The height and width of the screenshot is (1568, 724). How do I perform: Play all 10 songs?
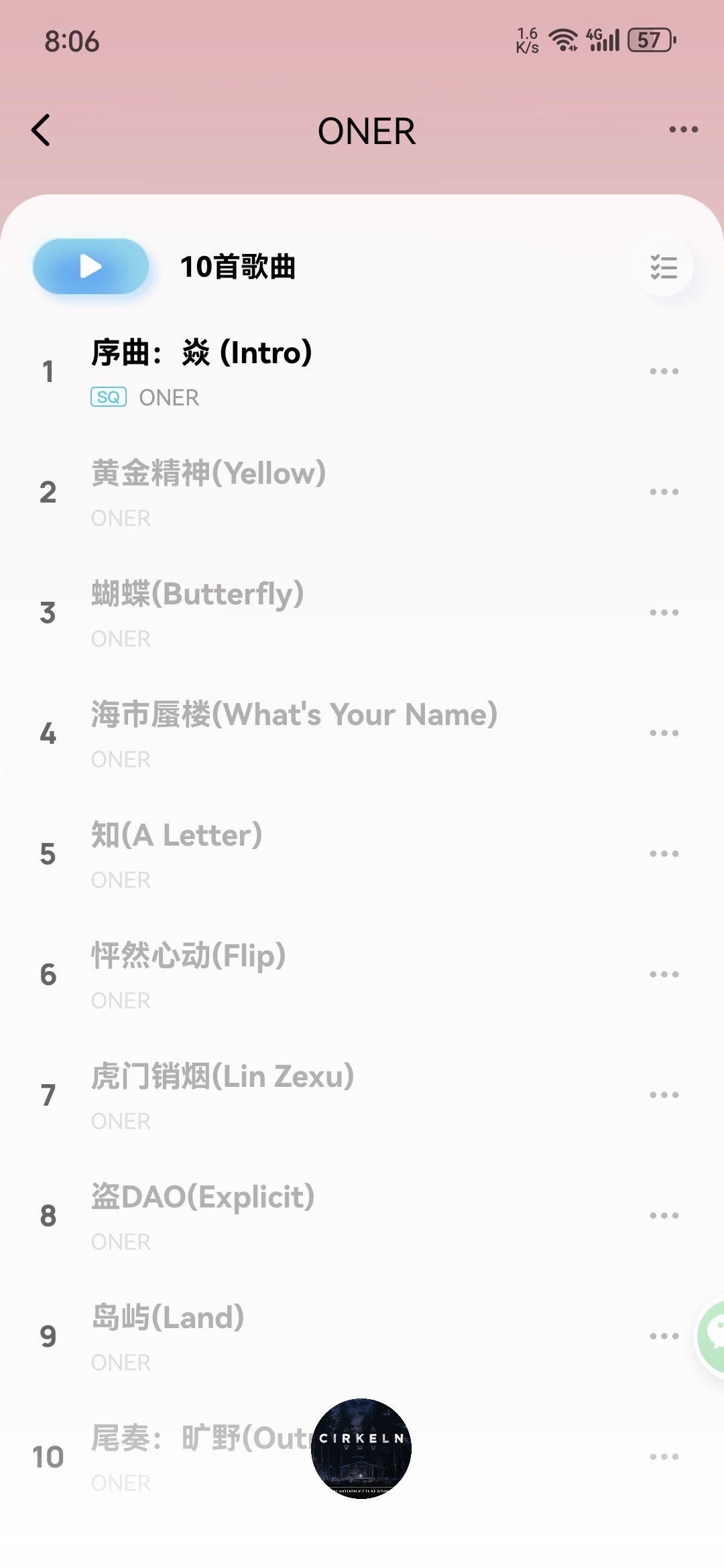(x=90, y=266)
